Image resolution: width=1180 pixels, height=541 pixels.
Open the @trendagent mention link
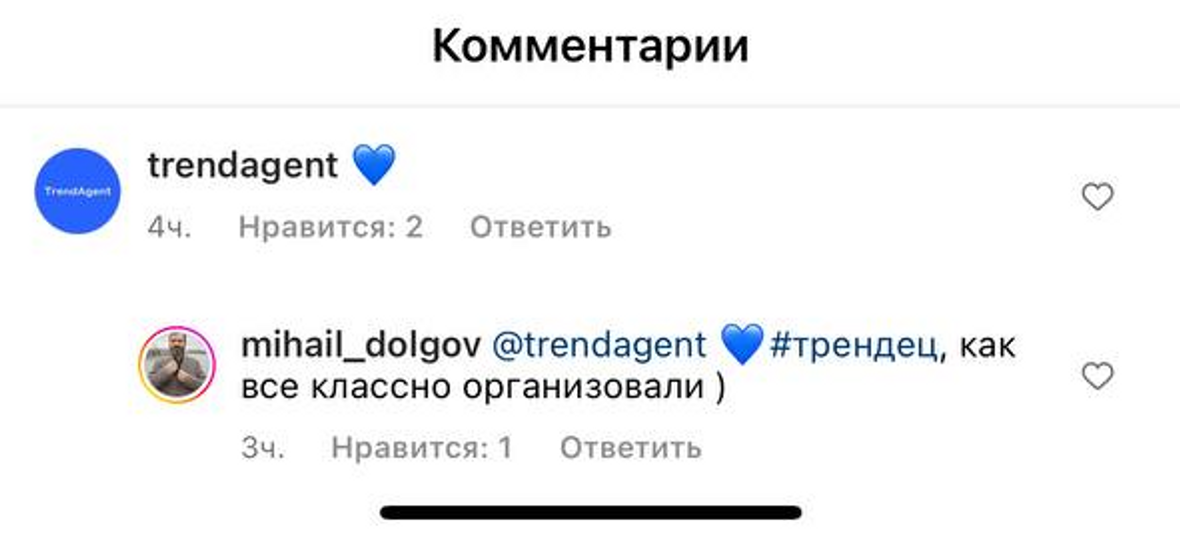[x=599, y=345]
